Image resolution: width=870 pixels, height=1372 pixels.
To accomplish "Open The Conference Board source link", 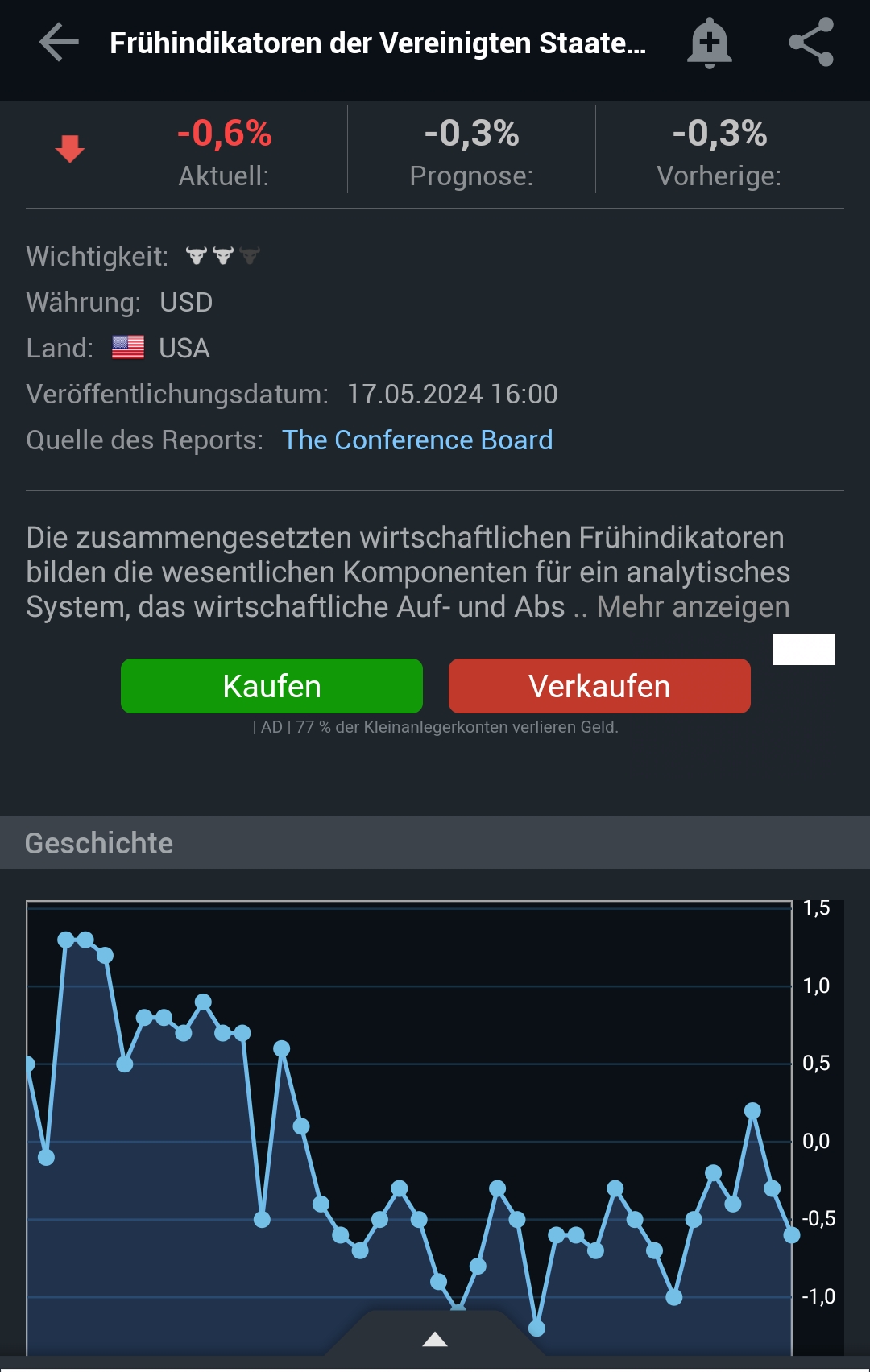I will (417, 440).
